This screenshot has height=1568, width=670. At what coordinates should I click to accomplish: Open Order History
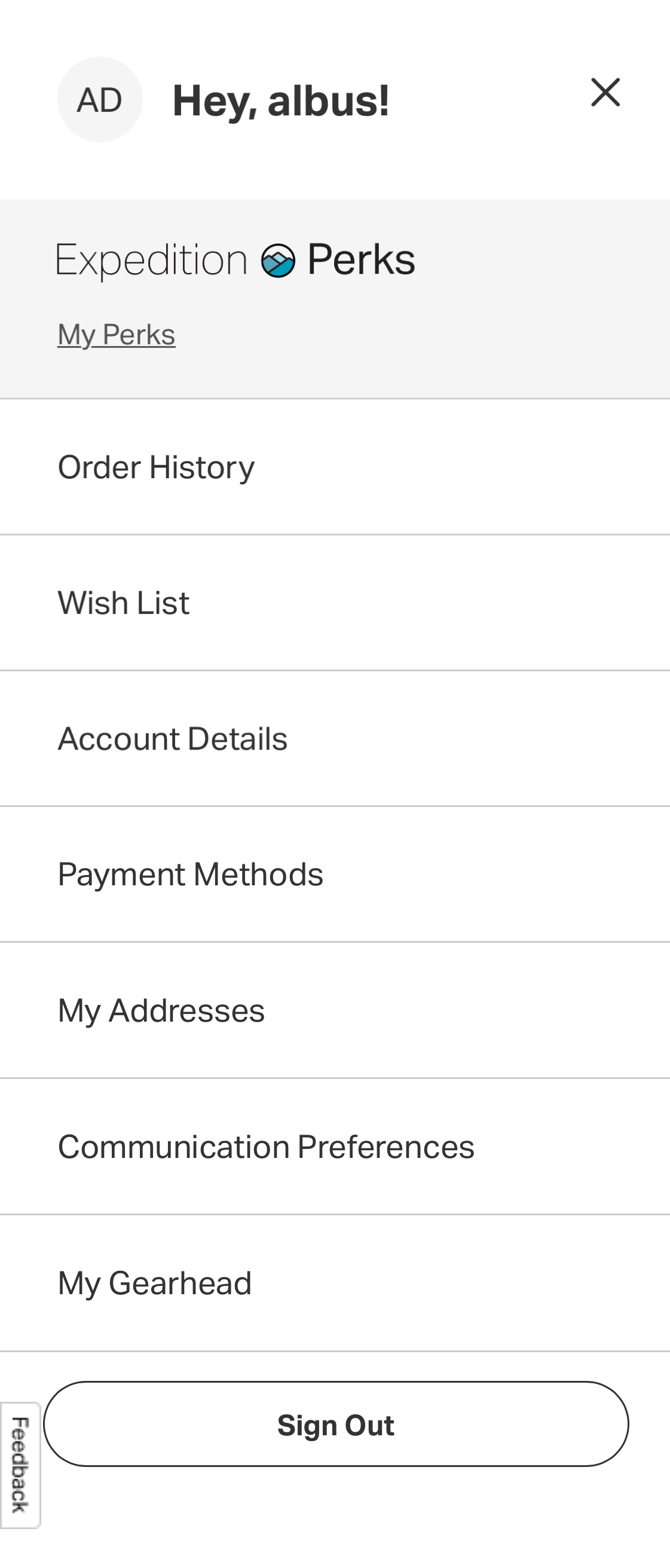[156, 466]
